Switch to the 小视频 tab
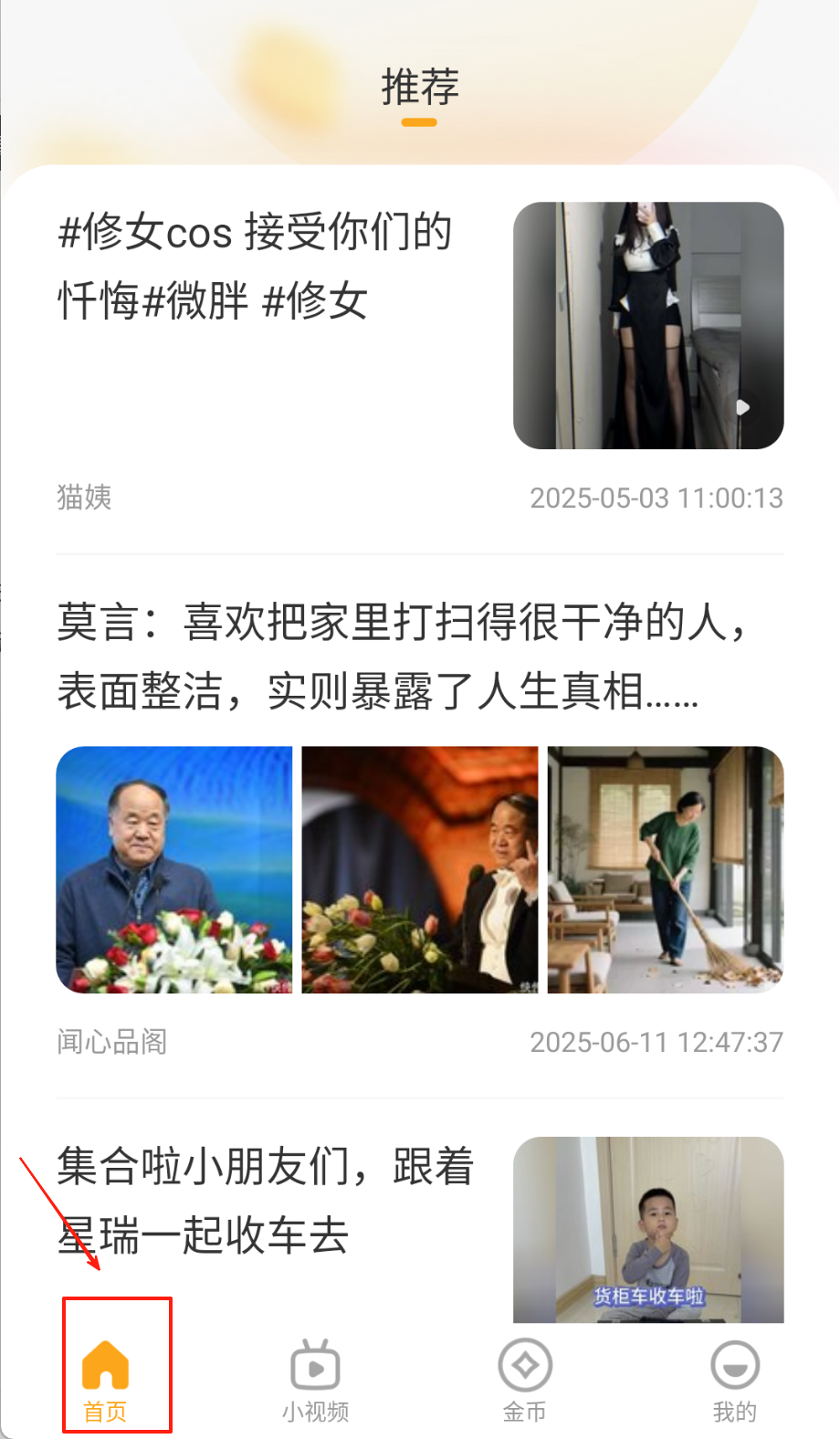The width and height of the screenshot is (840, 1439). tap(315, 1381)
